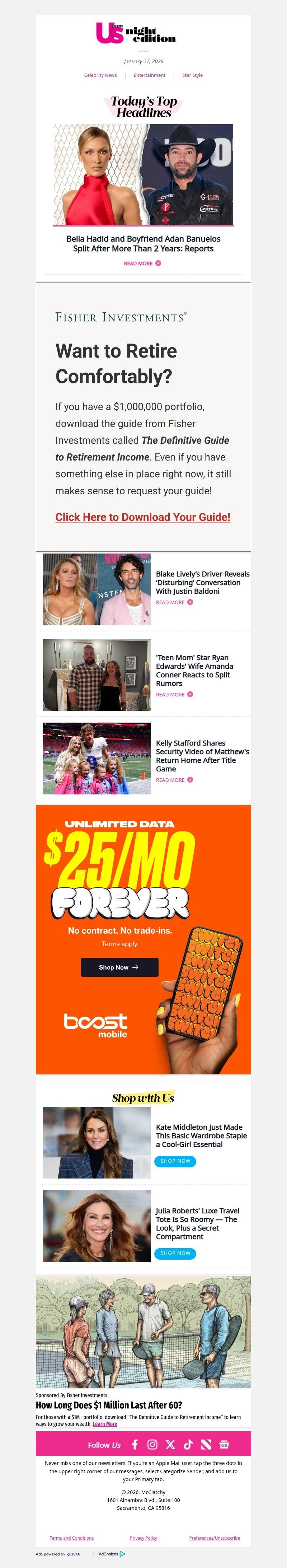Open the Instagram follow icon

(152, 1445)
